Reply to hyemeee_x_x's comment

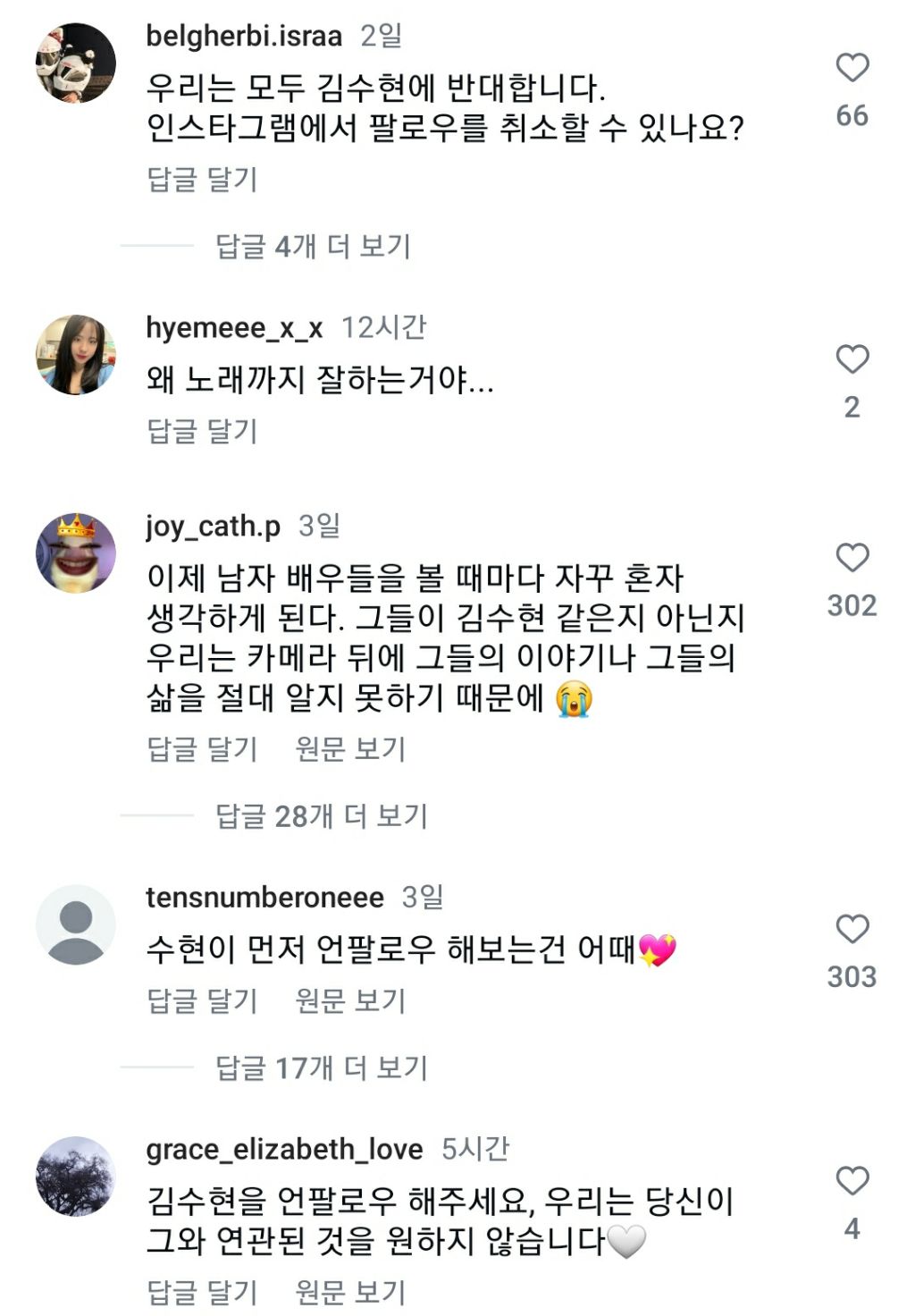pyautogui.click(x=202, y=431)
